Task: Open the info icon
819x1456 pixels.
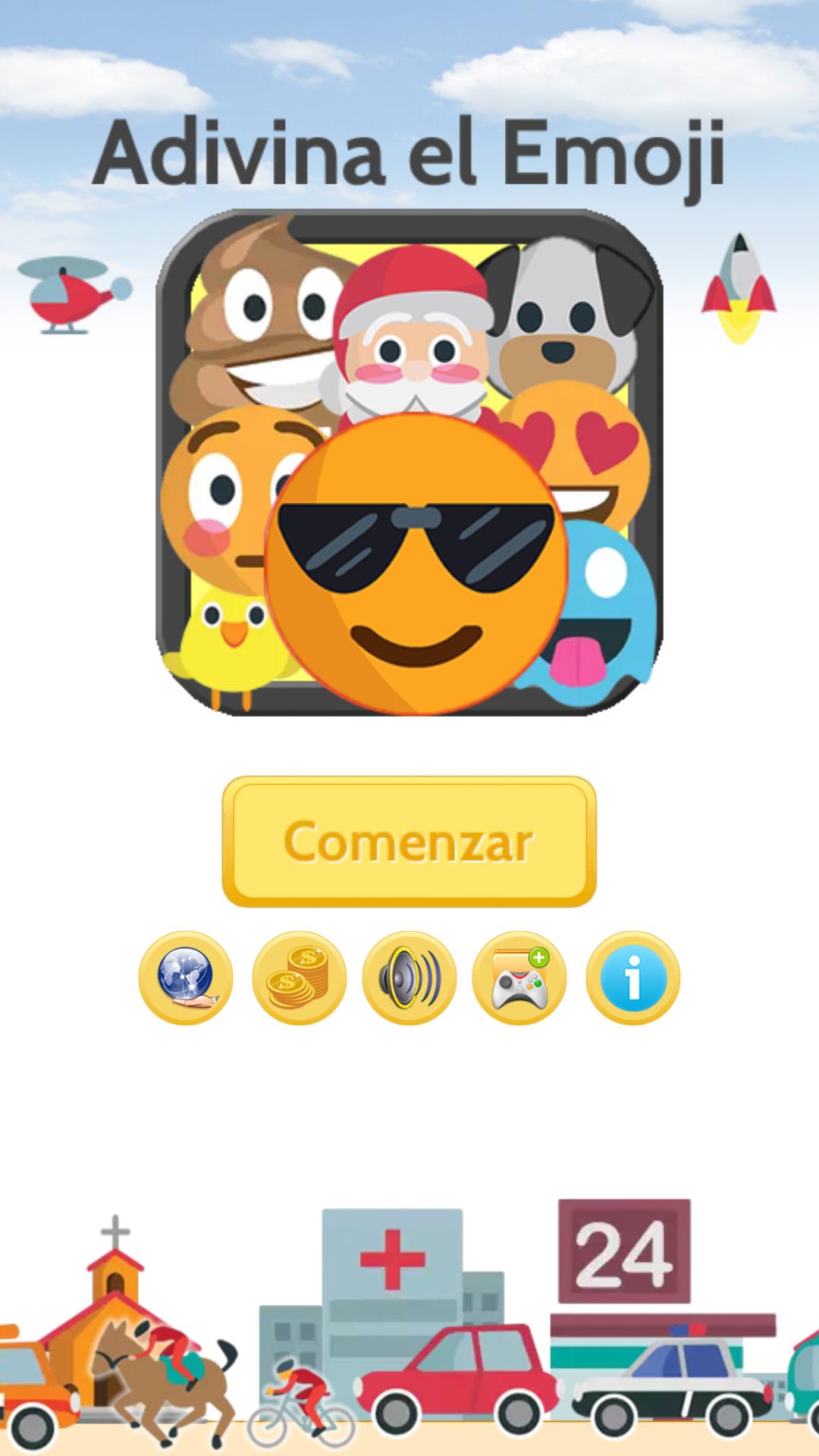Action: 632,978
